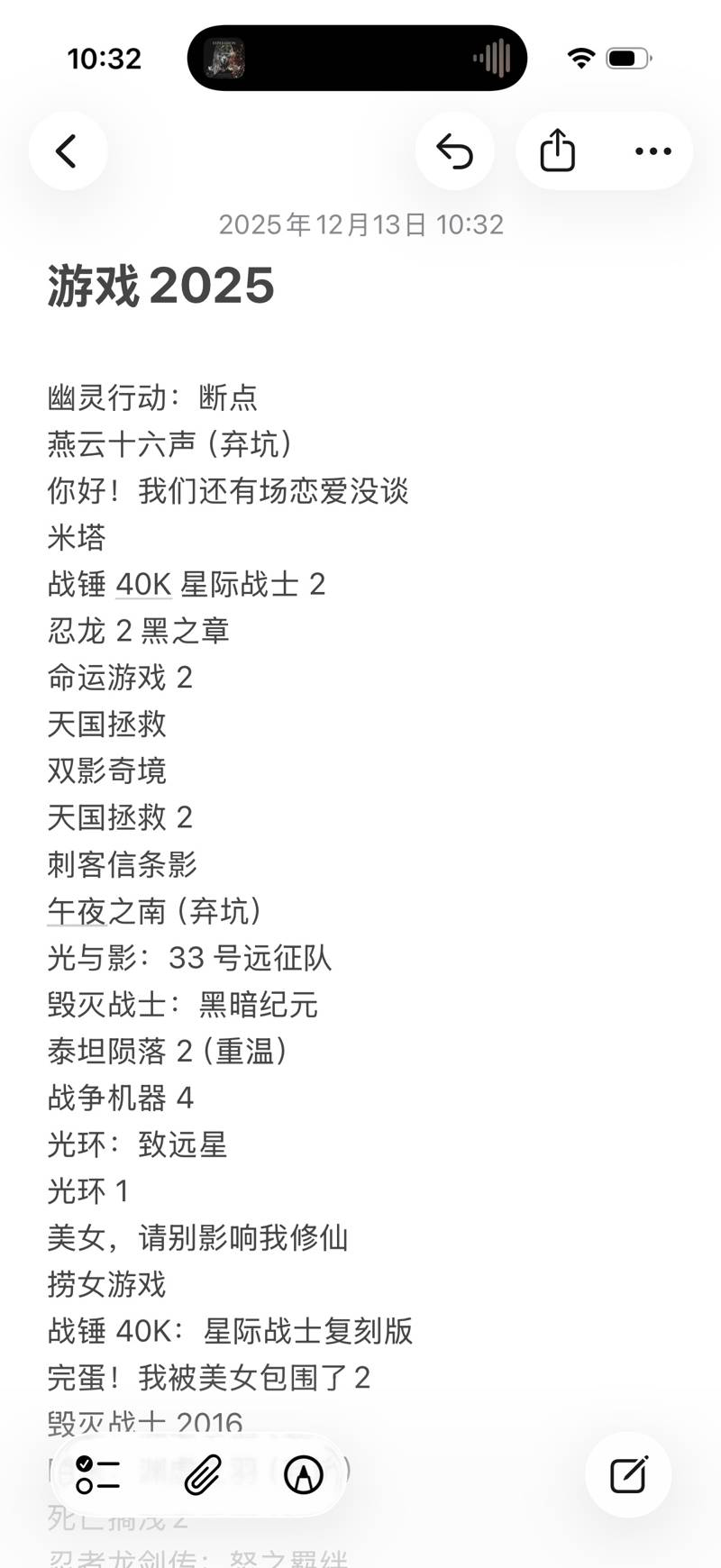Screen dimensions: 721x1568
Task: Compose a new note
Action: [628, 1475]
